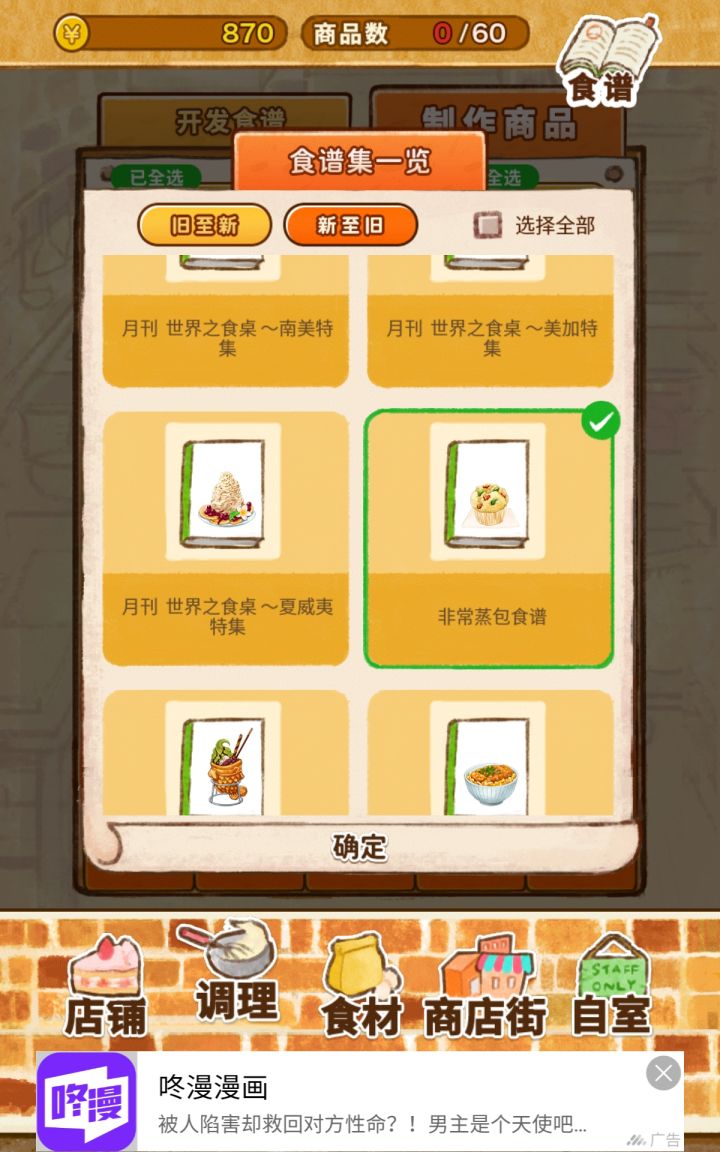Sort recipes with 旧至新 button
Viewport: 720px width, 1152px height.
click(x=207, y=226)
